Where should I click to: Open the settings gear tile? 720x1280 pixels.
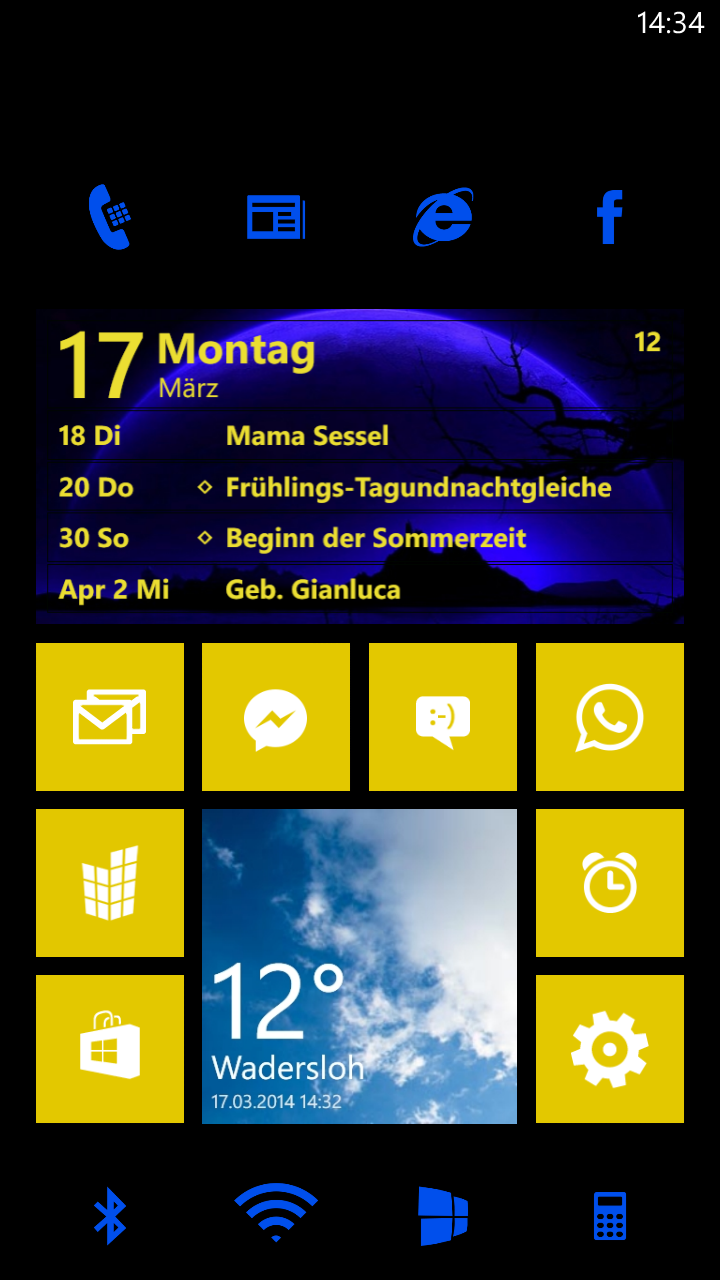pos(610,1049)
